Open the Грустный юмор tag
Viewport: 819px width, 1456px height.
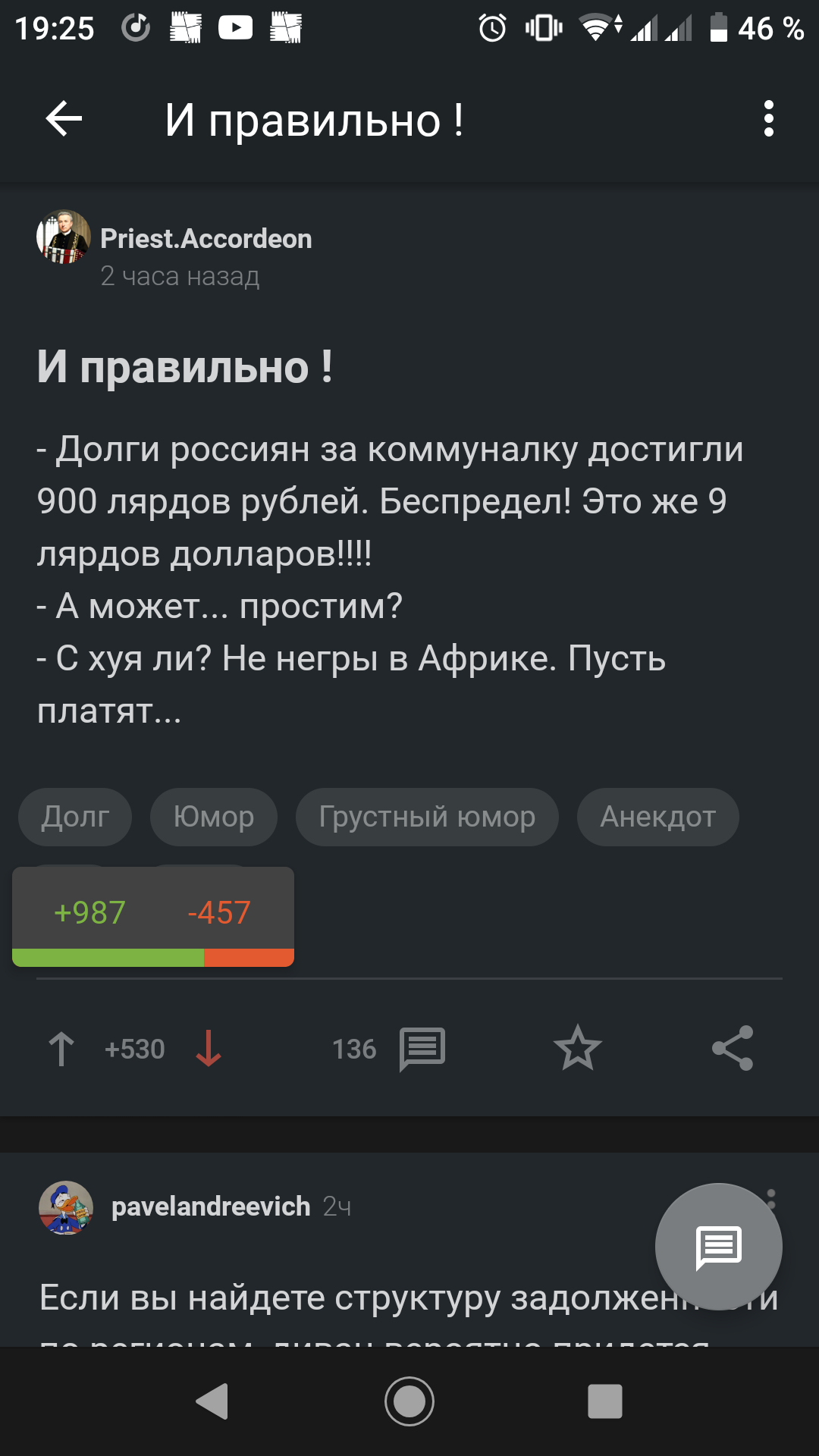tap(427, 817)
